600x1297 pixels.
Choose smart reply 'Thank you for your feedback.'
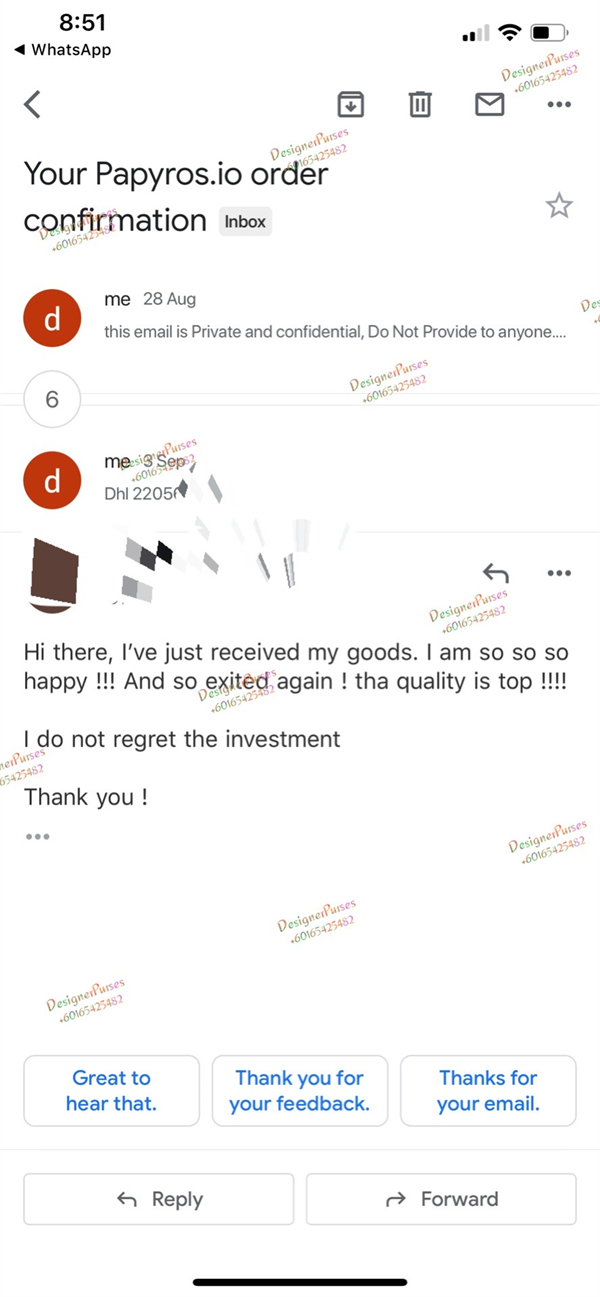299,1090
